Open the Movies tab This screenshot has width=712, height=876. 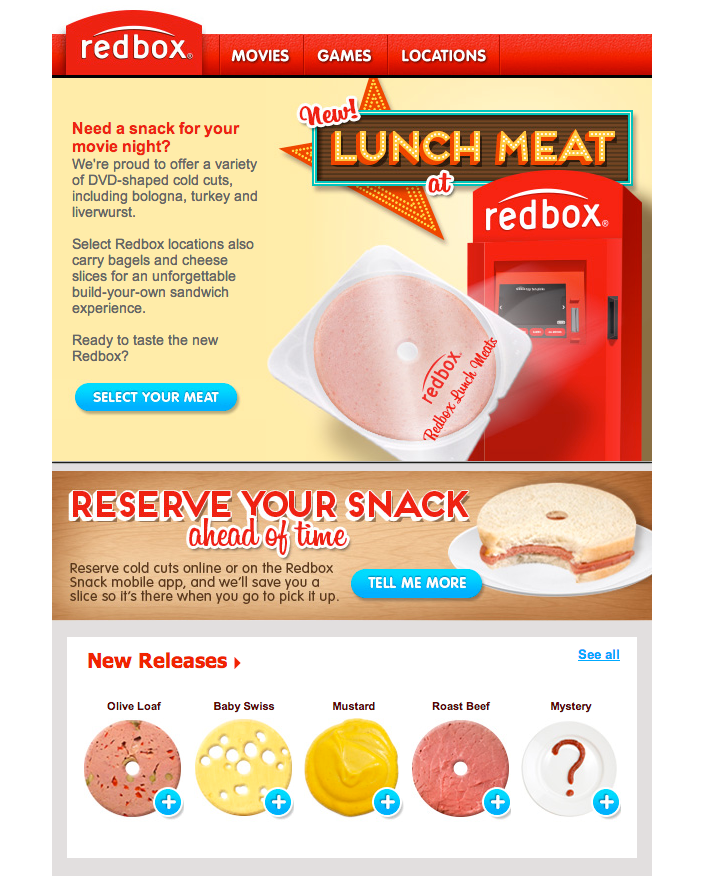pos(260,56)
